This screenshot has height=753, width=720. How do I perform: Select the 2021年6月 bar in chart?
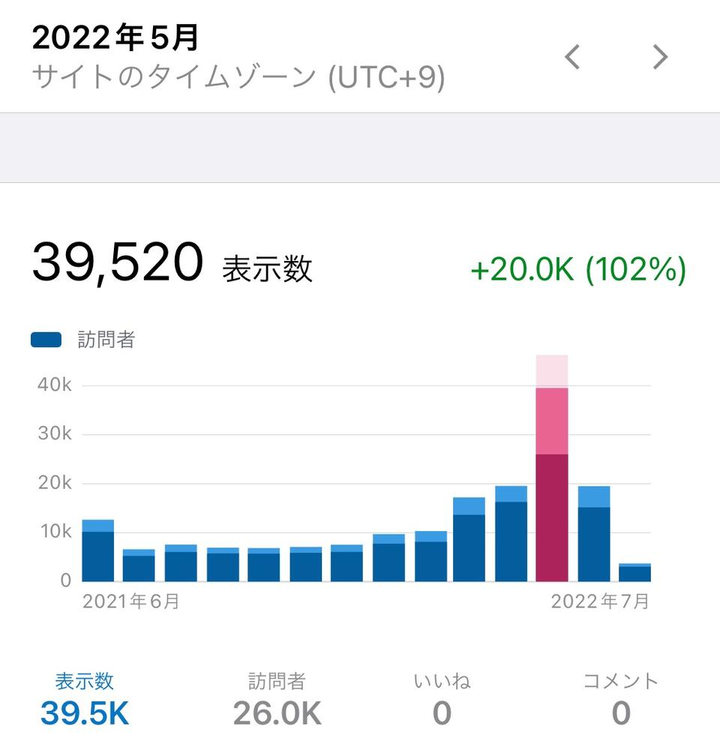click(x=97, y=552)
